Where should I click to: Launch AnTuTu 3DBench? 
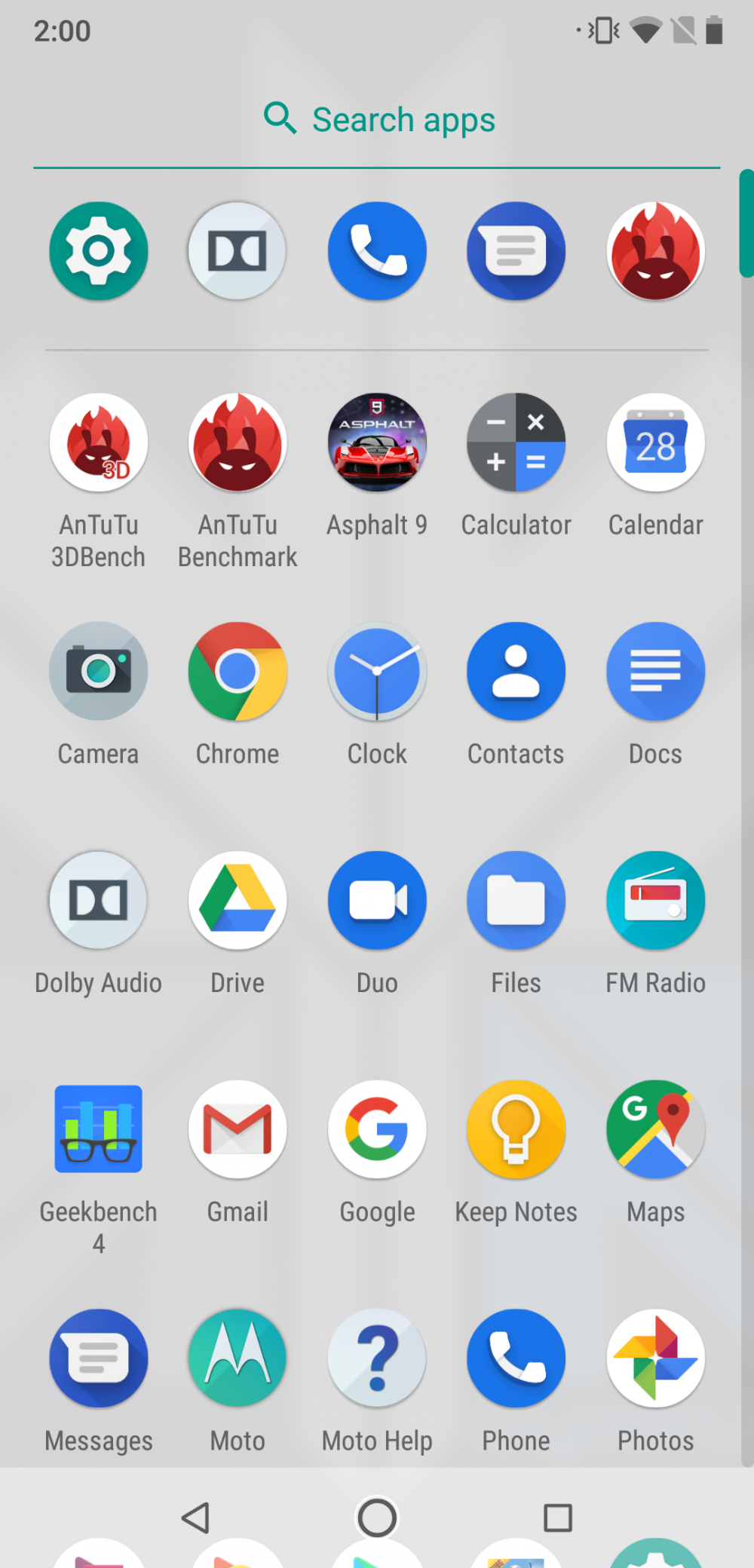tap(99, 443)
